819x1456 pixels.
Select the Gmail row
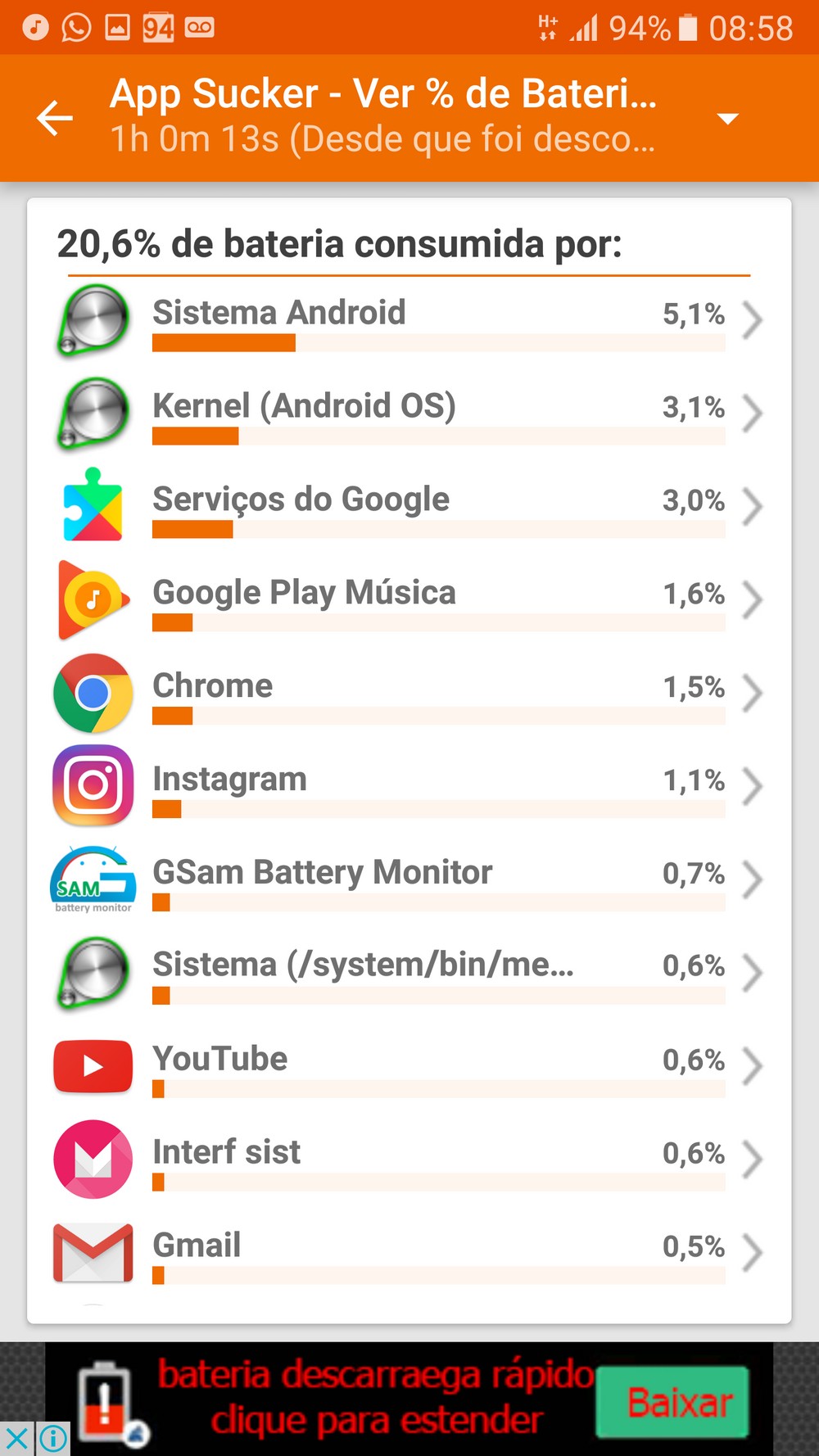tap(409, 1253)
